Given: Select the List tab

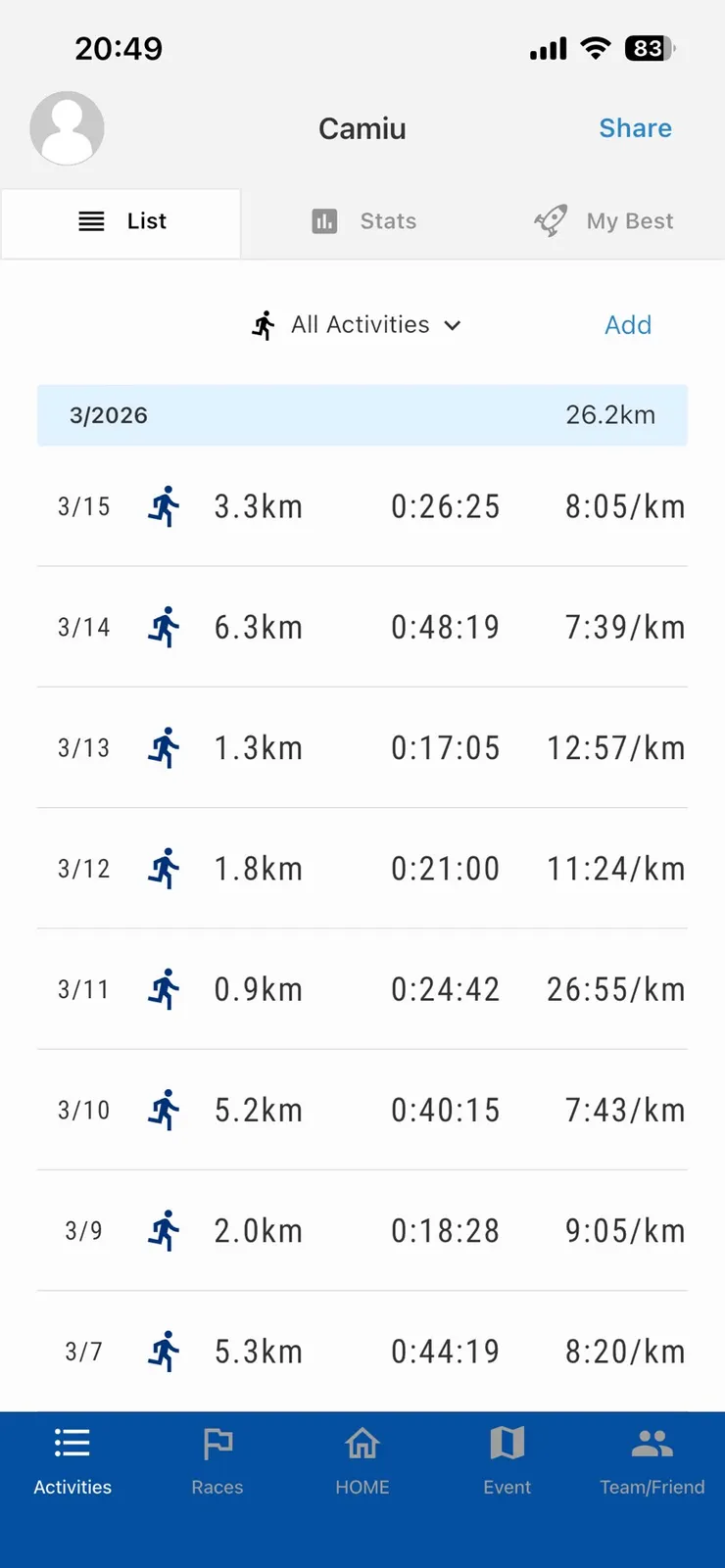Looking at the screenshot, I should click(121, 221).
